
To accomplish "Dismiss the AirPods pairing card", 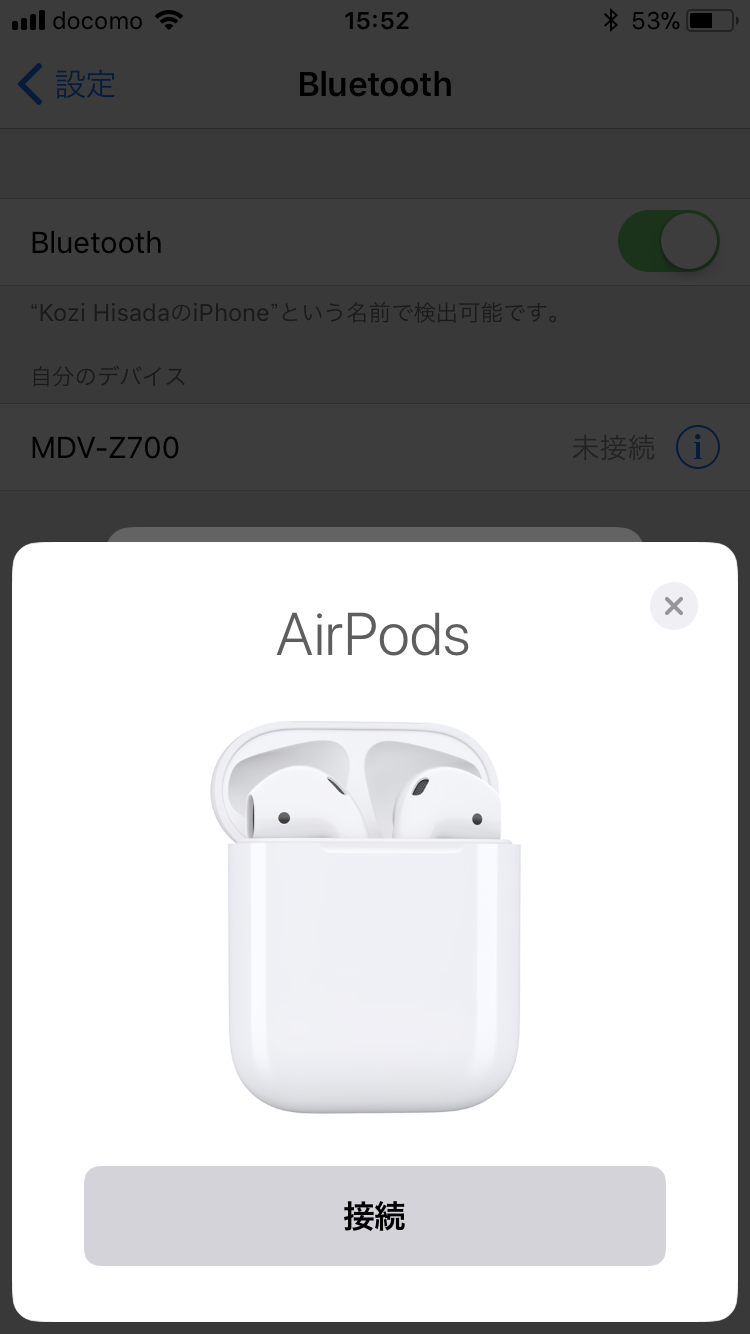I will 674,606.
